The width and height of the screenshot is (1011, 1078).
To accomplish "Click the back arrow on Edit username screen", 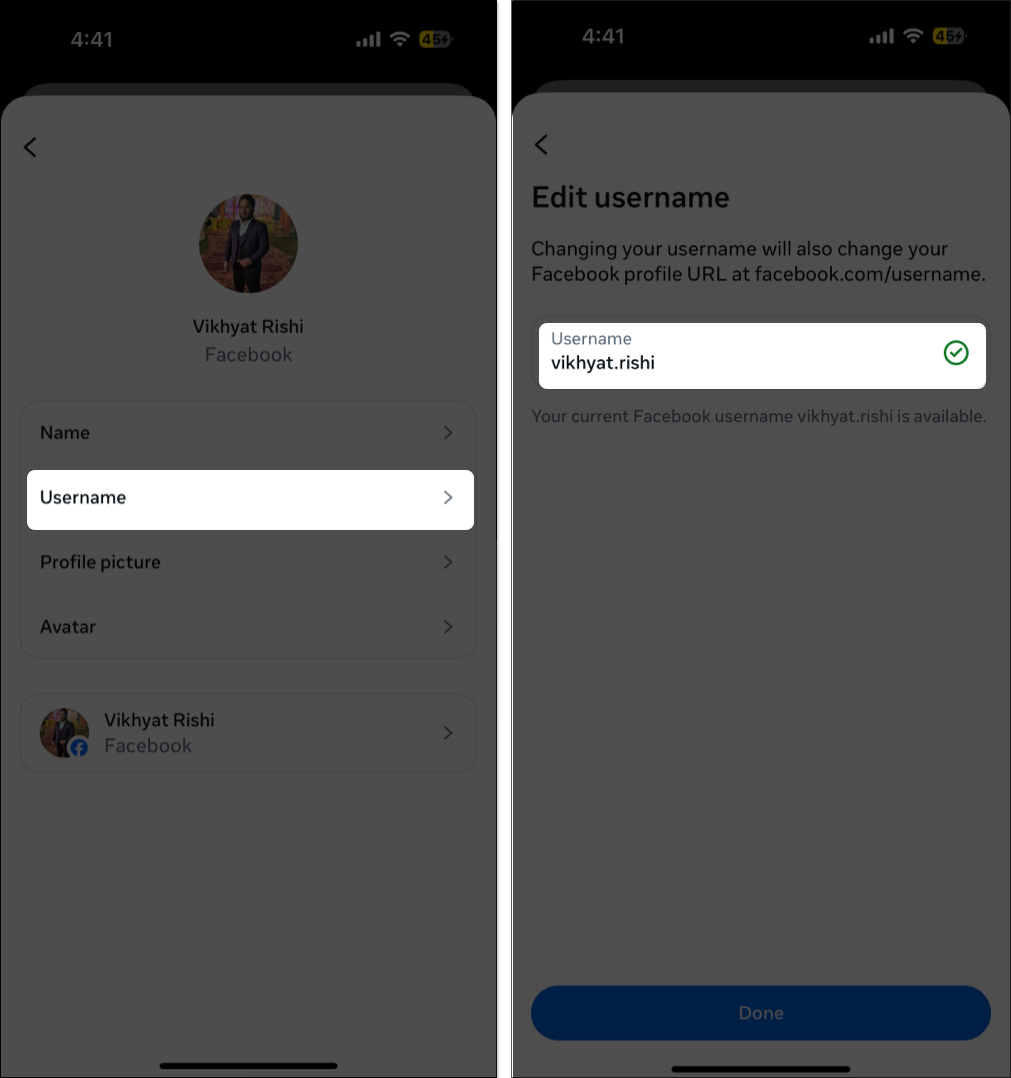I will [x=541, y=144].
